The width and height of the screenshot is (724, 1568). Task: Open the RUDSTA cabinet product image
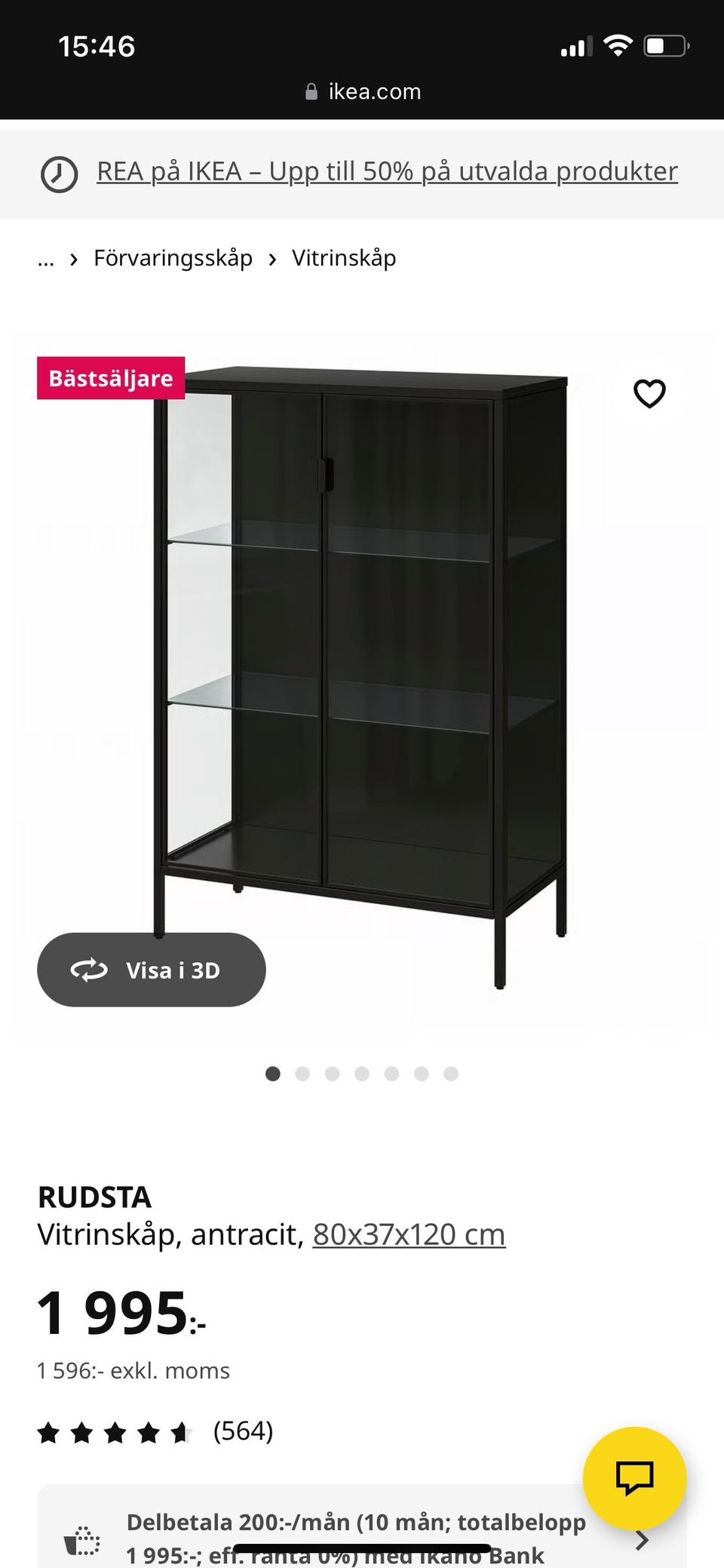pyautogui.click(x=362, y=679)
